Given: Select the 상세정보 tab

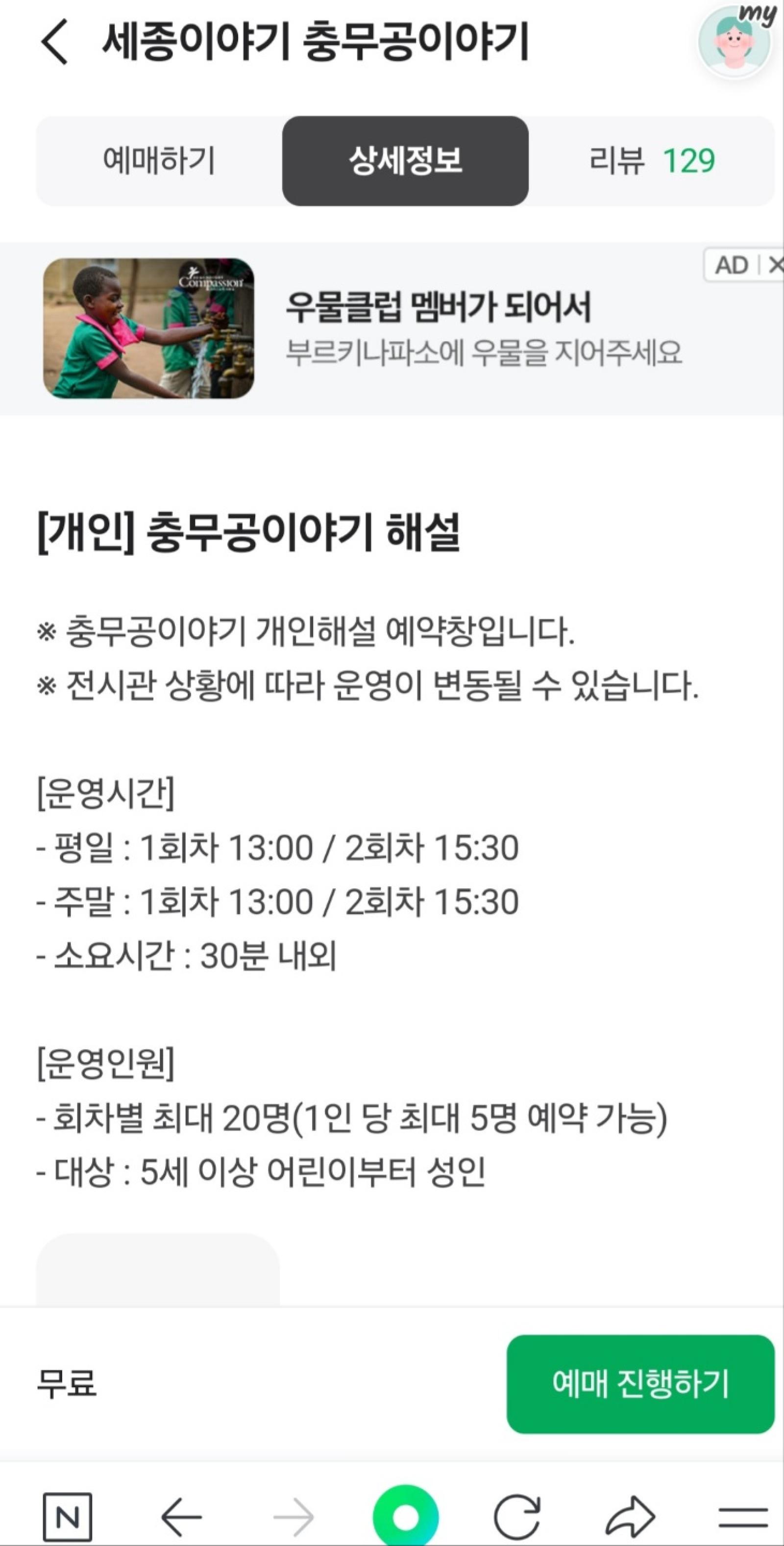Looking at the screenshot, I should [x=405, y=161].
